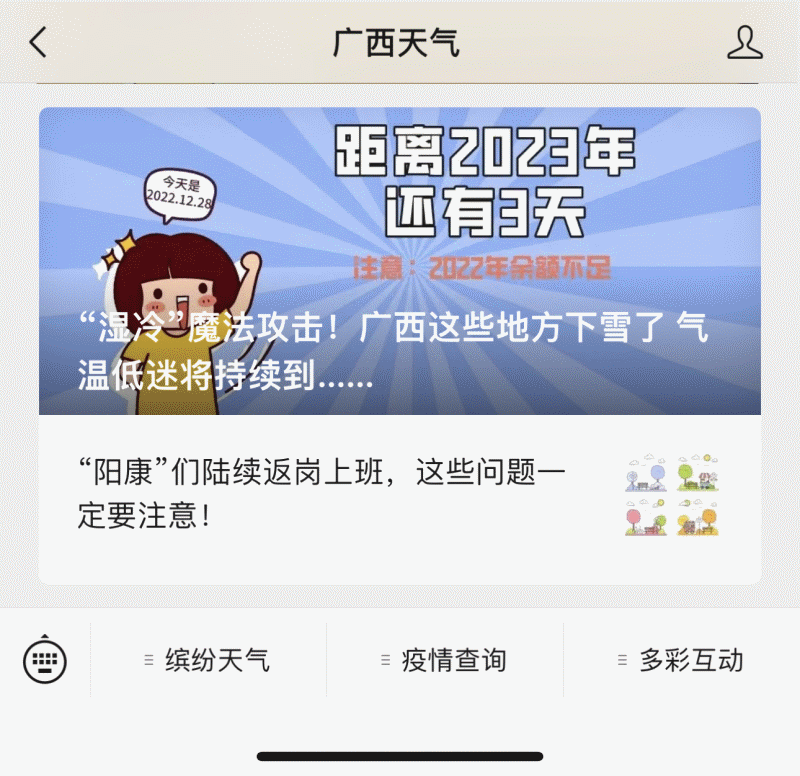Open the “阳康”们陆续返岗上班 article

click(x=330, y=494)
